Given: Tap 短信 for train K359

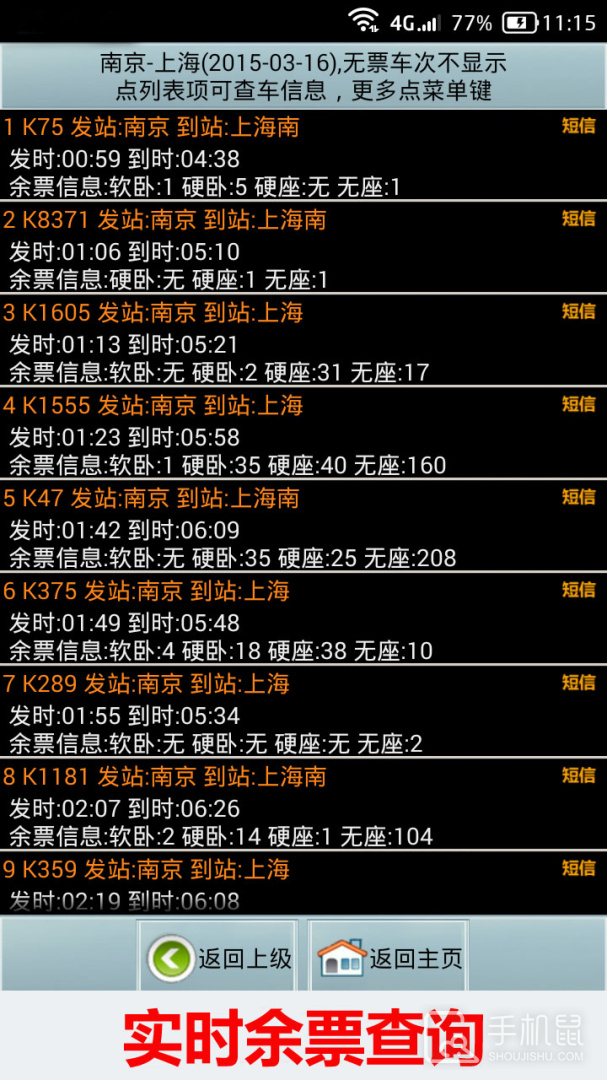Looking at the screenshot, I should coord(578,869).
